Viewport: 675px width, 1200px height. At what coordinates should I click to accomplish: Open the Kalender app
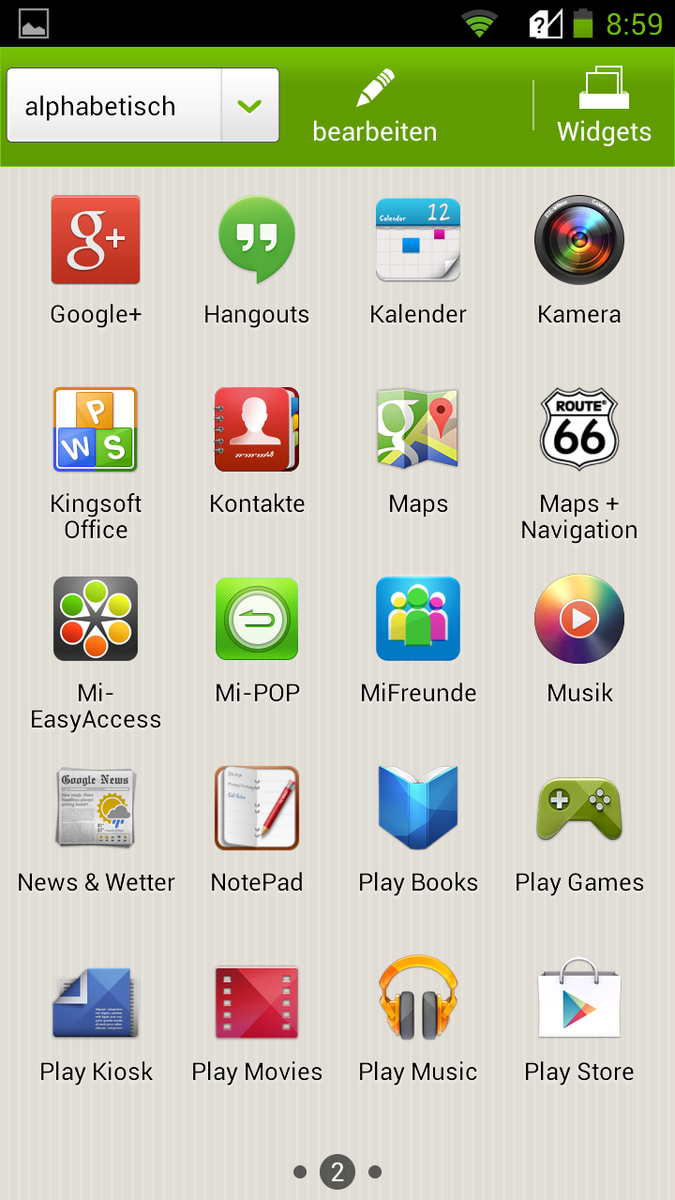418,241
